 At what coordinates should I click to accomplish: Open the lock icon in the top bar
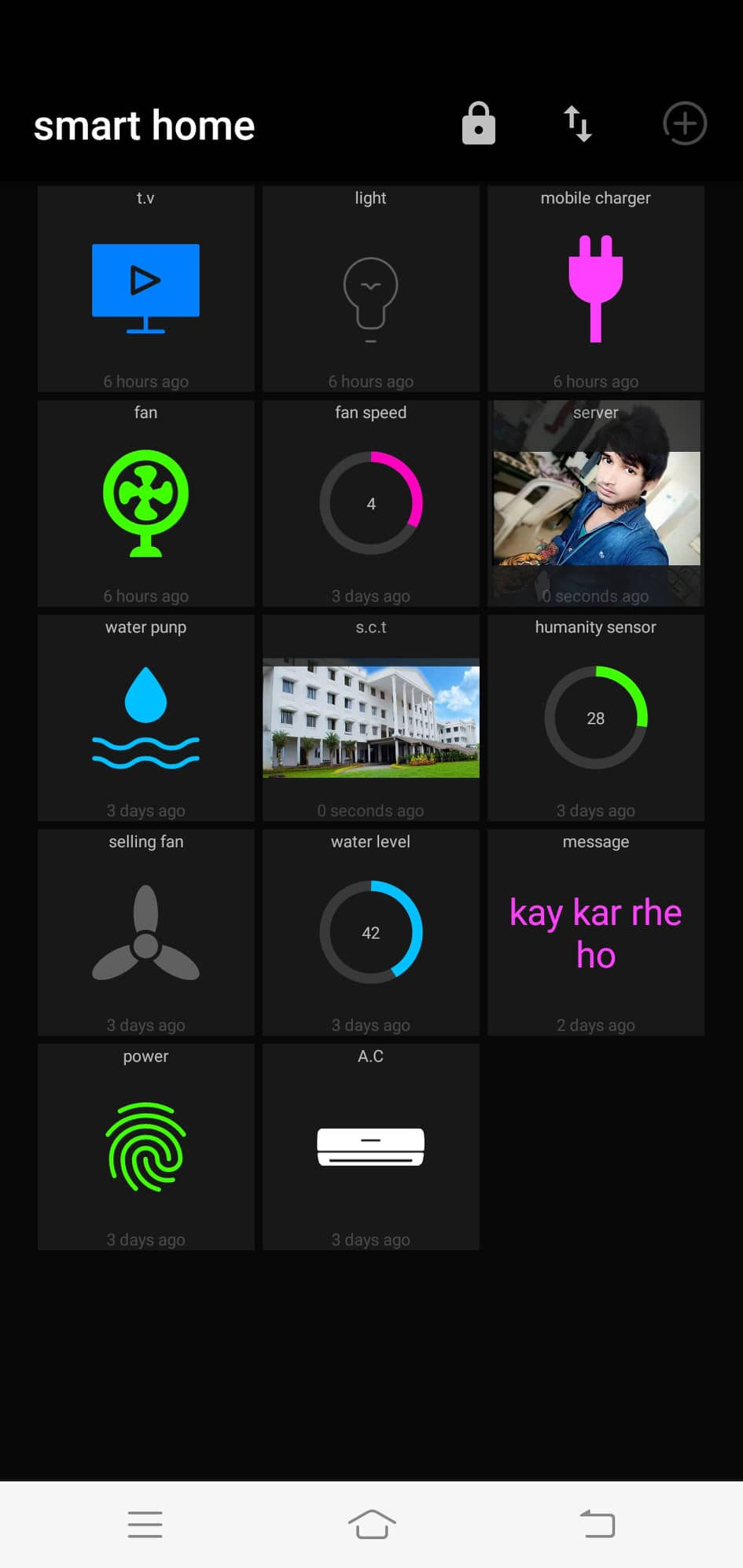coord(478,123)
